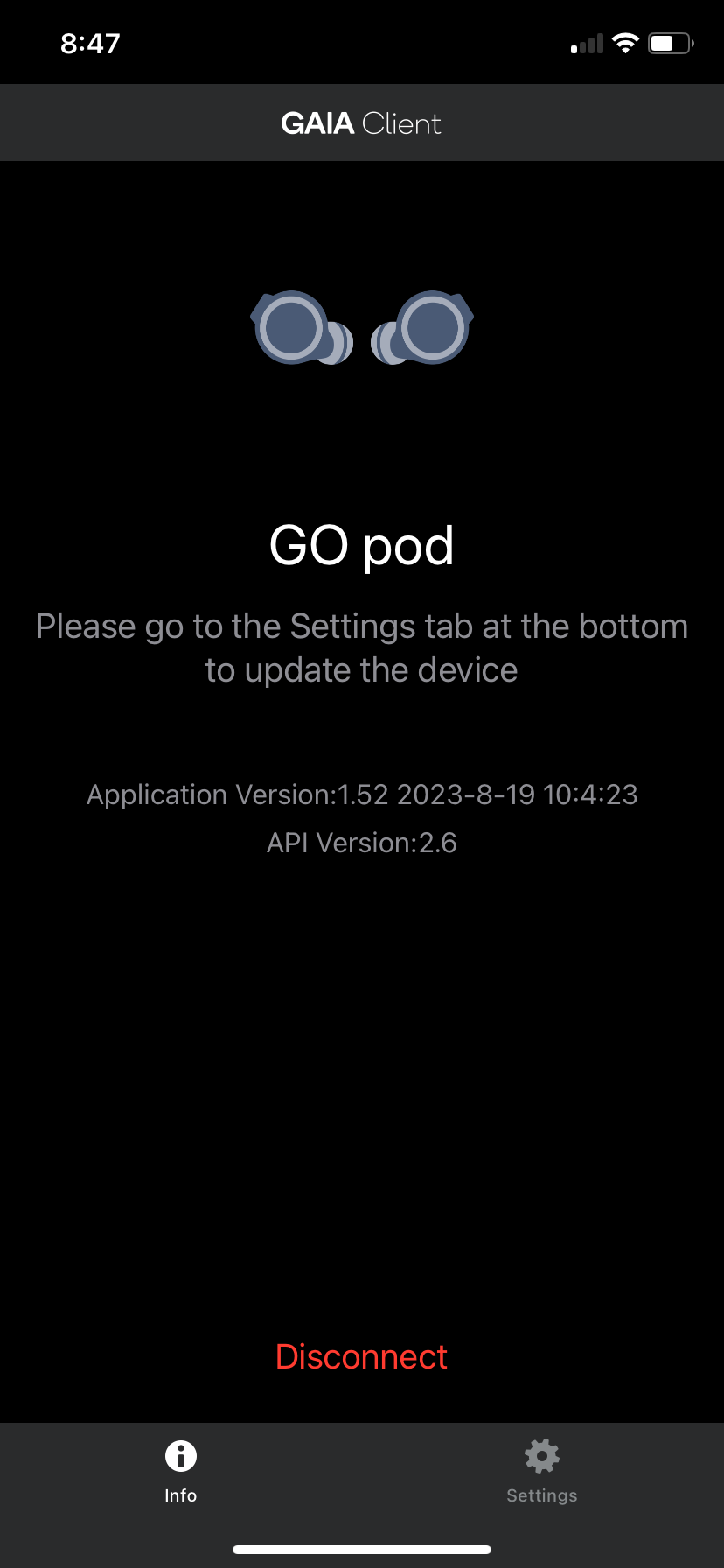The image size is (724, 1568).
Task: Open the Settings gear icon
Action: click(541, 1455)
